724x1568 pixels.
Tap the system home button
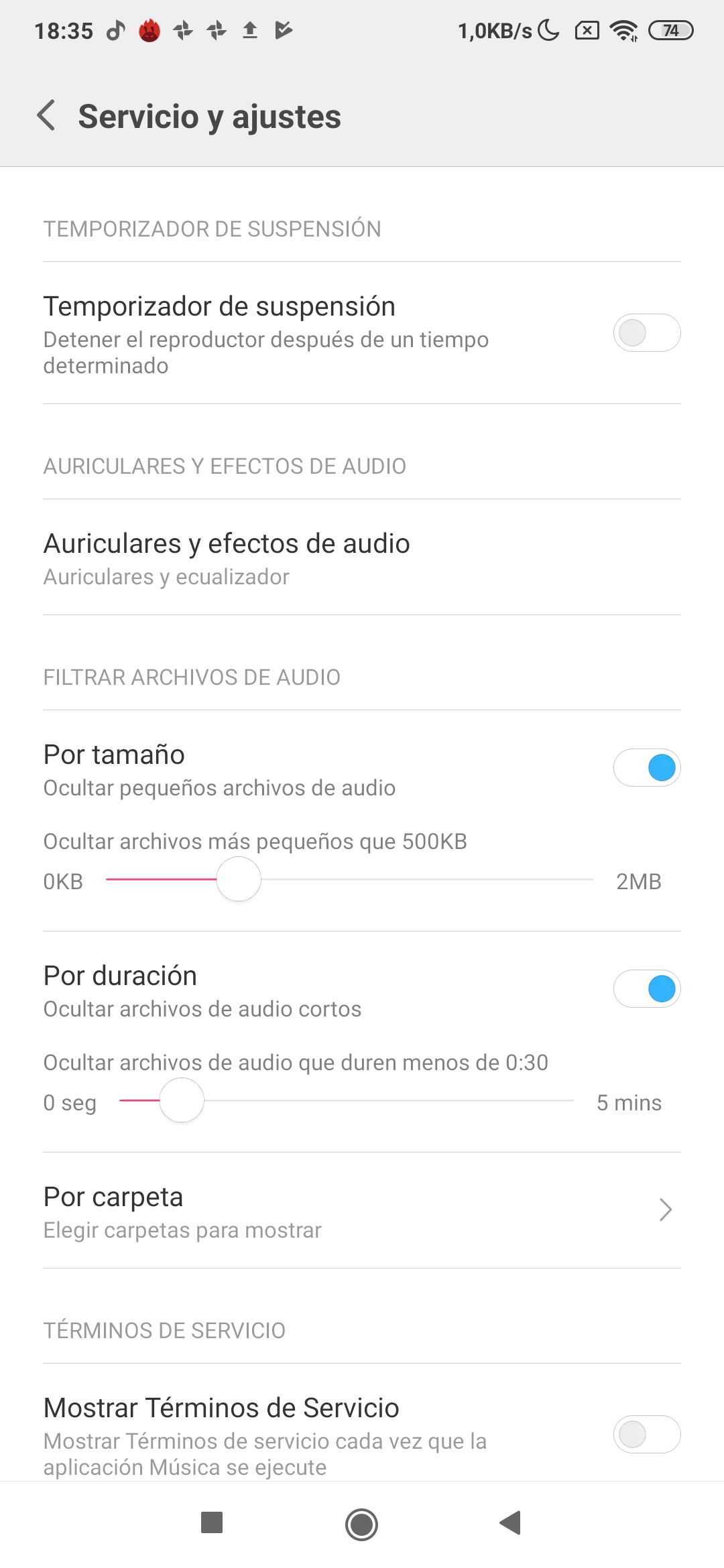tap(362, 1524)
